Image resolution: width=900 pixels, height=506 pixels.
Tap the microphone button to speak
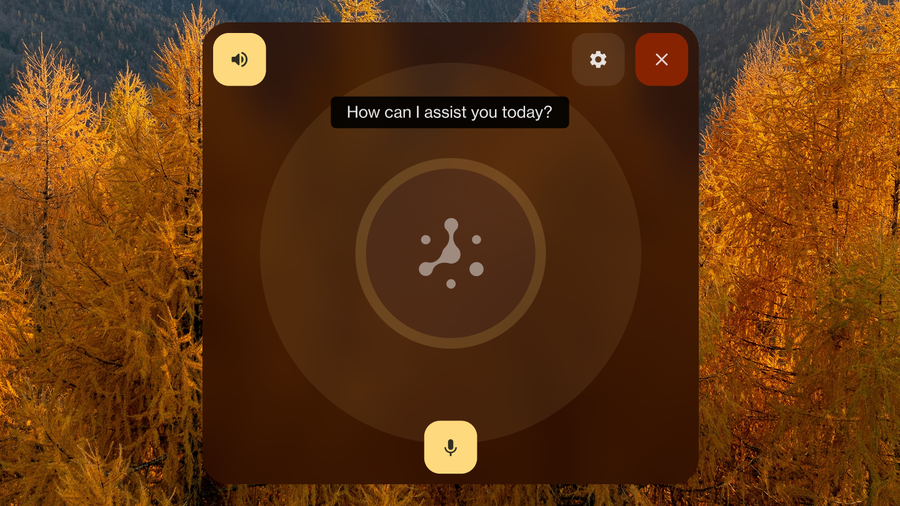(x=450, y=447)
